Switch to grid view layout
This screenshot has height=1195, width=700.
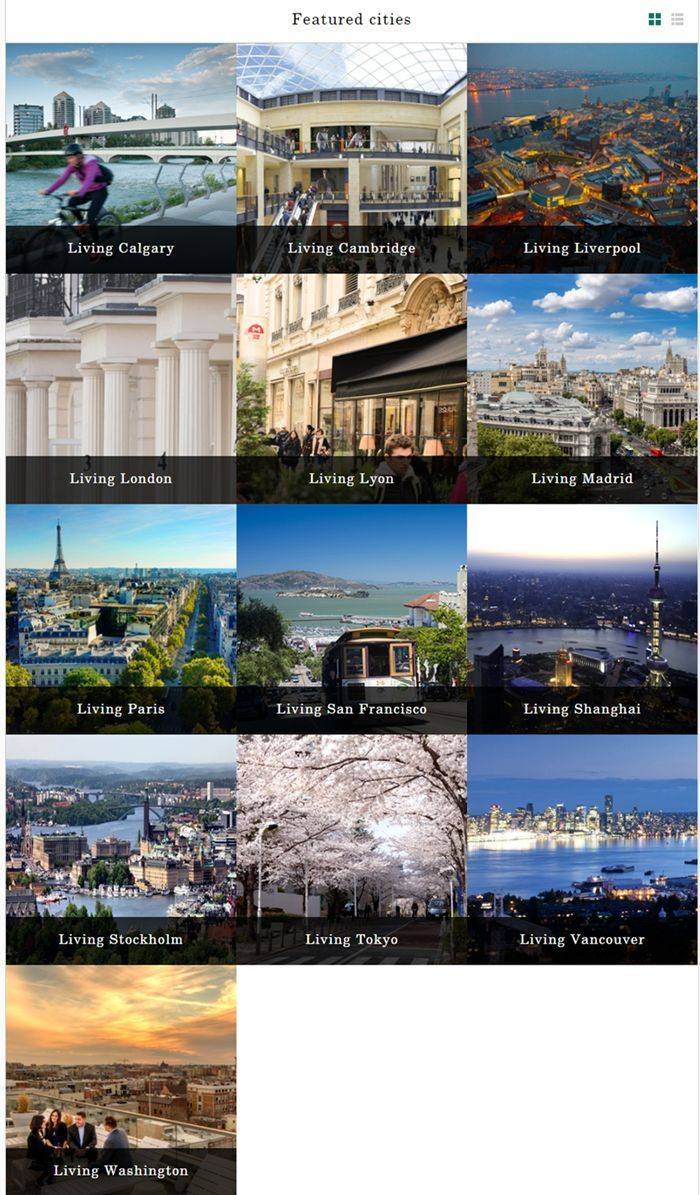tap(654, 19)
